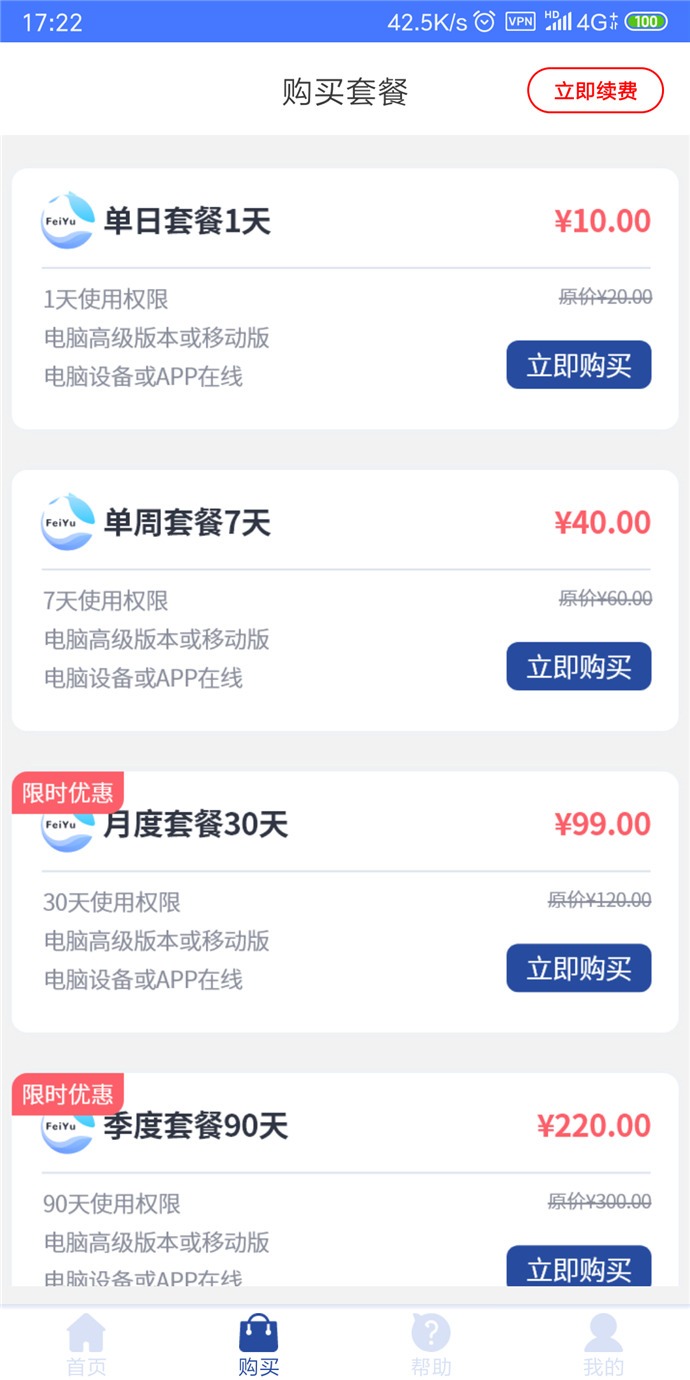The width and height of the screenshot is (690, 1380).
Task: Buy the 月度套餐30天 plan now
Action: tap(578, 968)
